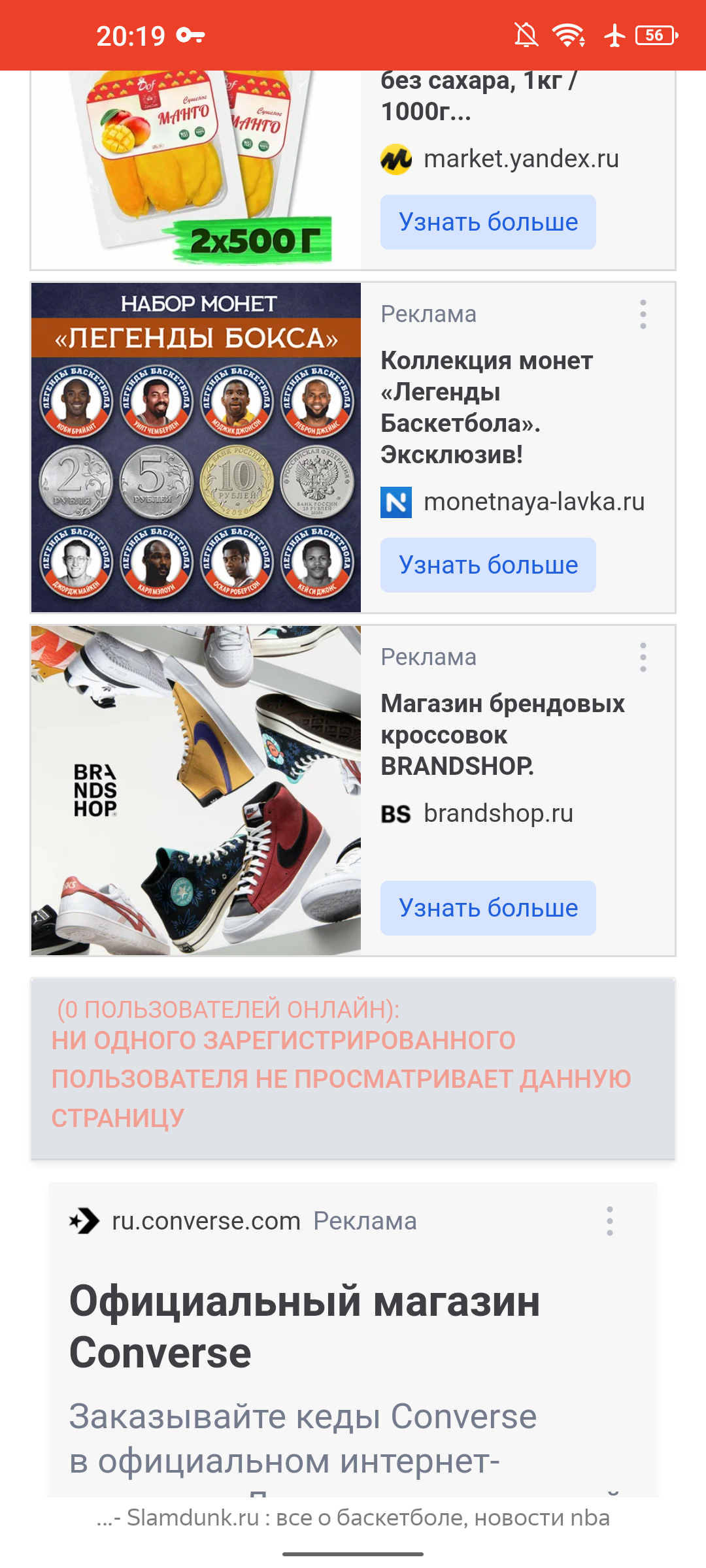Open the ru.converse.com site link

pos(206,1221)
